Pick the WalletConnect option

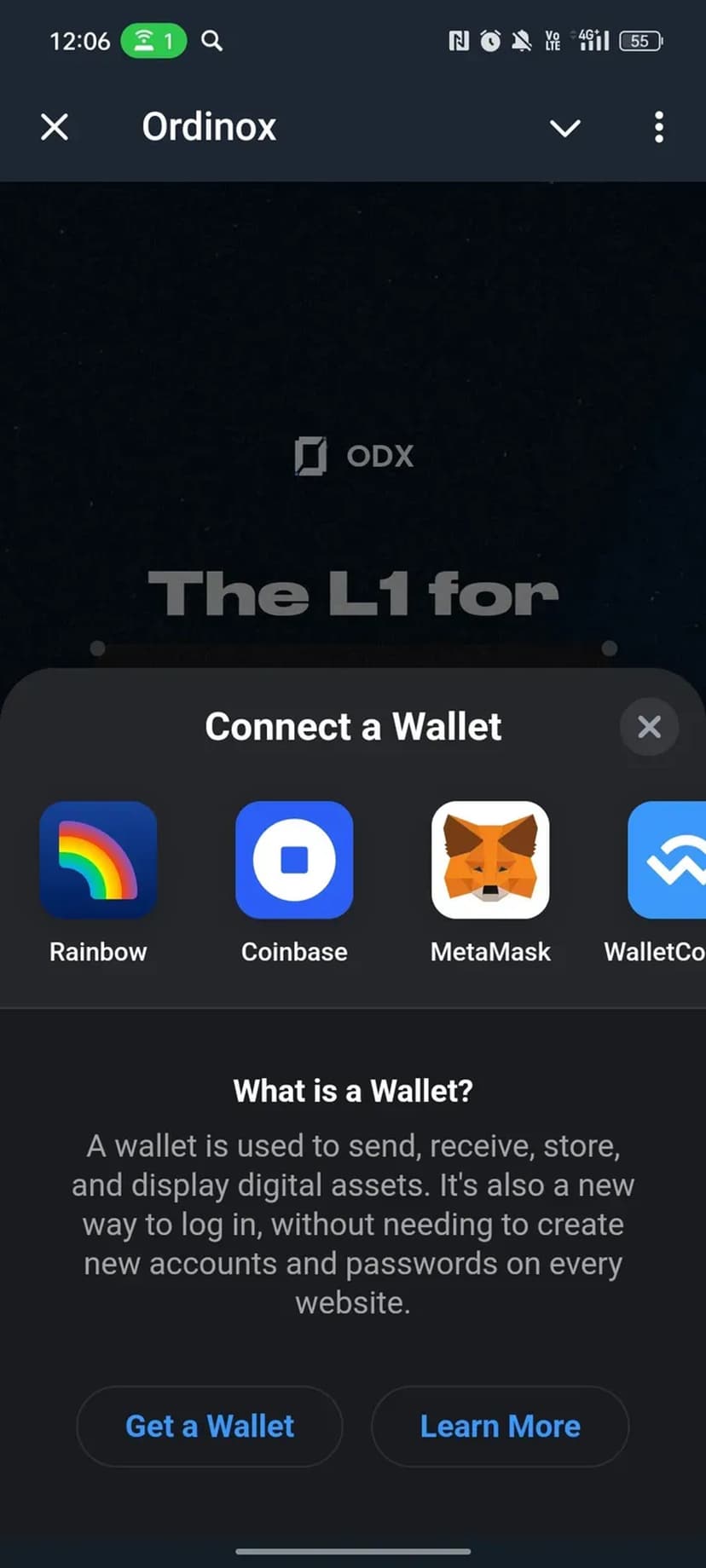[667, 860]
